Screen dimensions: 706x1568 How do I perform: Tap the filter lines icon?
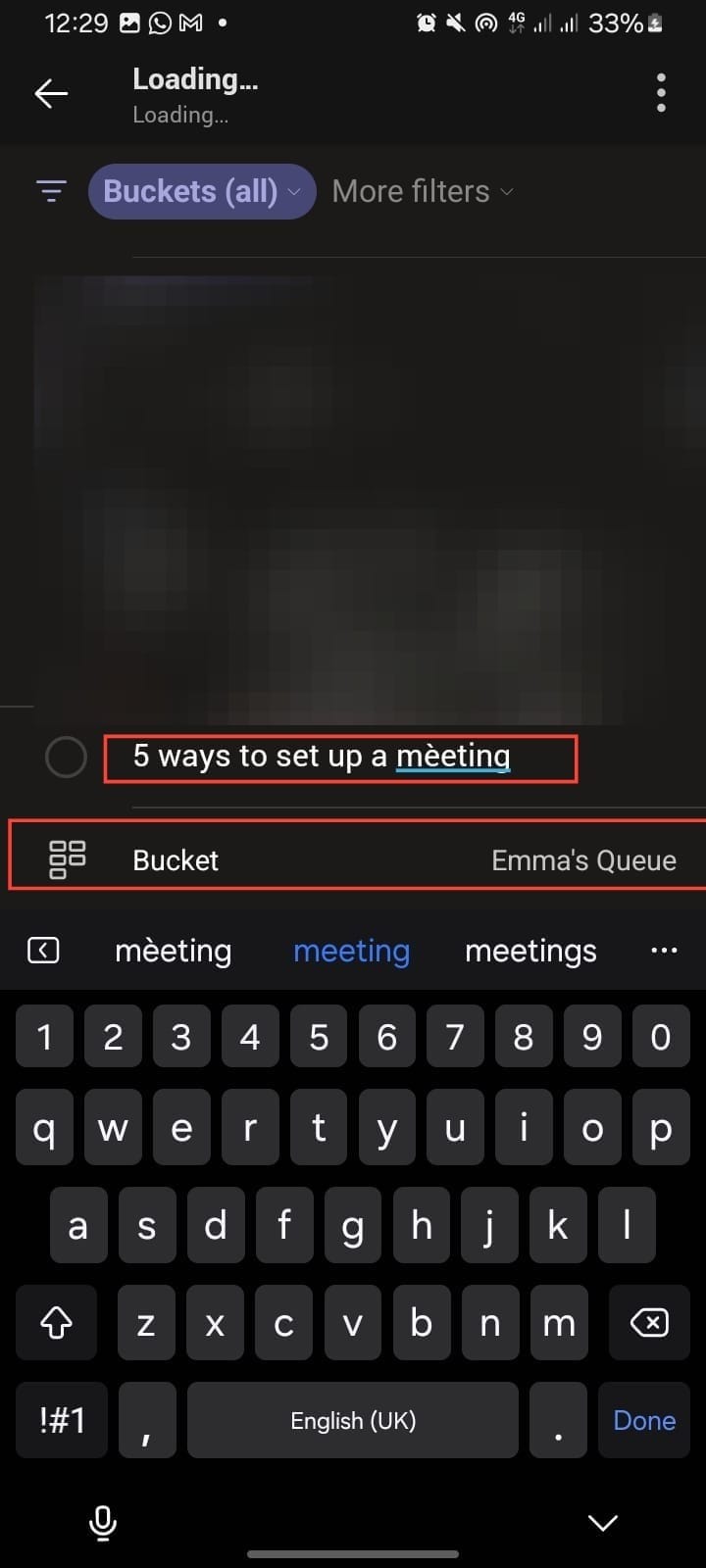(51, 191)
